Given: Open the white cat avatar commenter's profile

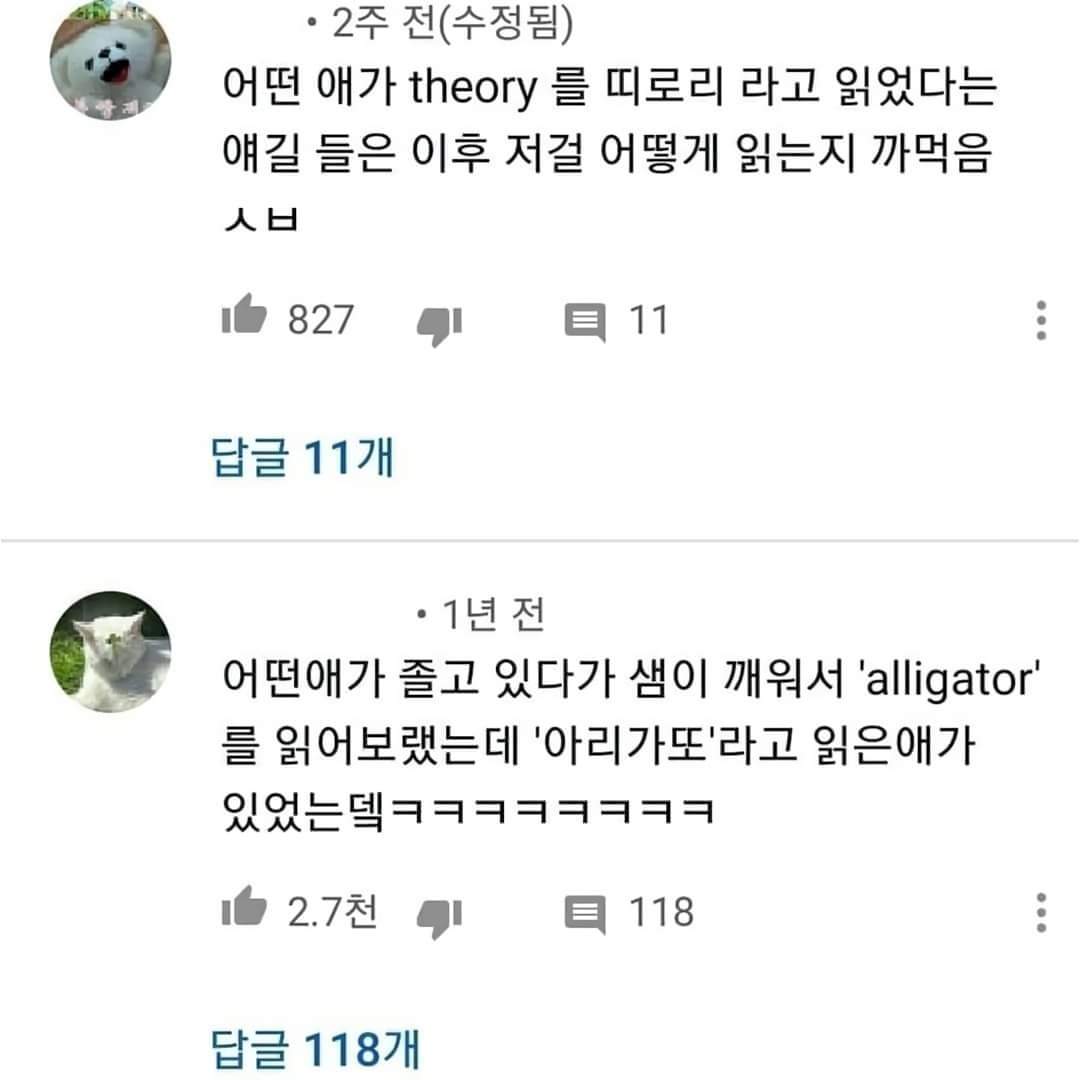Looking at the screenshot, I should pyautogui.click(x=110, y=652).
